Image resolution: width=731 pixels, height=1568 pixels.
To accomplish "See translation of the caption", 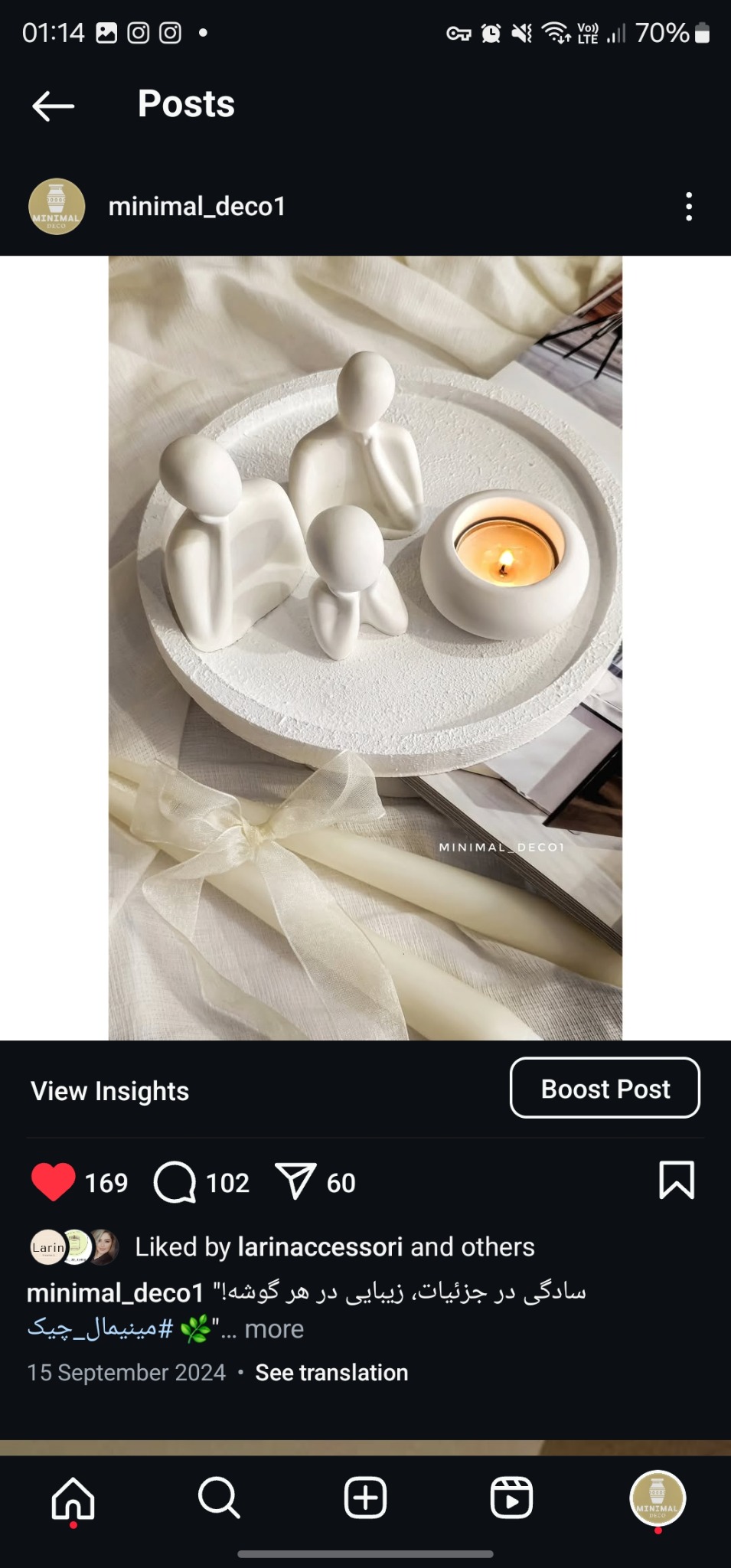I will (x=331, y=1373).
